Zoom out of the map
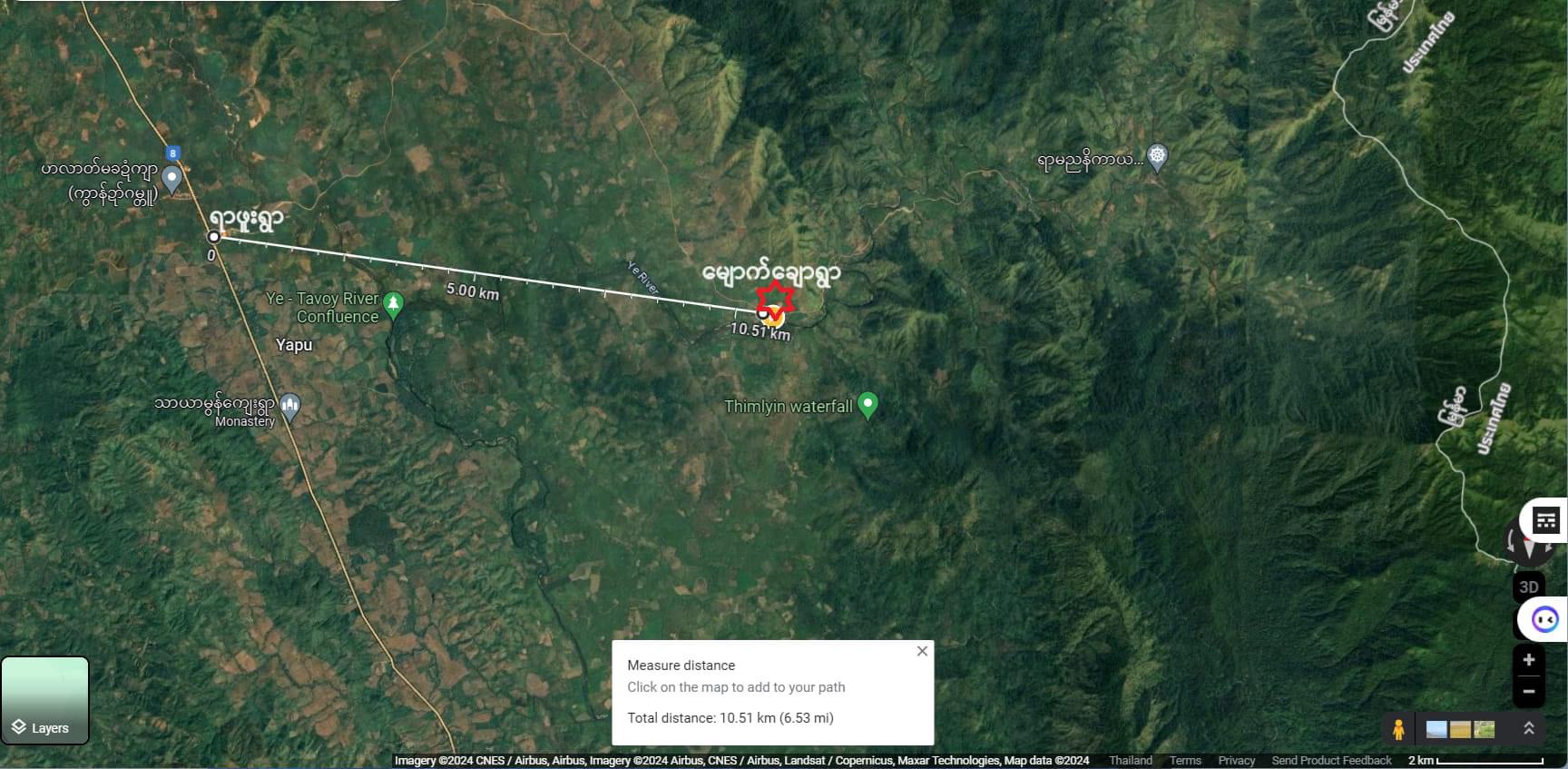The height and width of the screenshot is (769, 1568). (1528, 692)
